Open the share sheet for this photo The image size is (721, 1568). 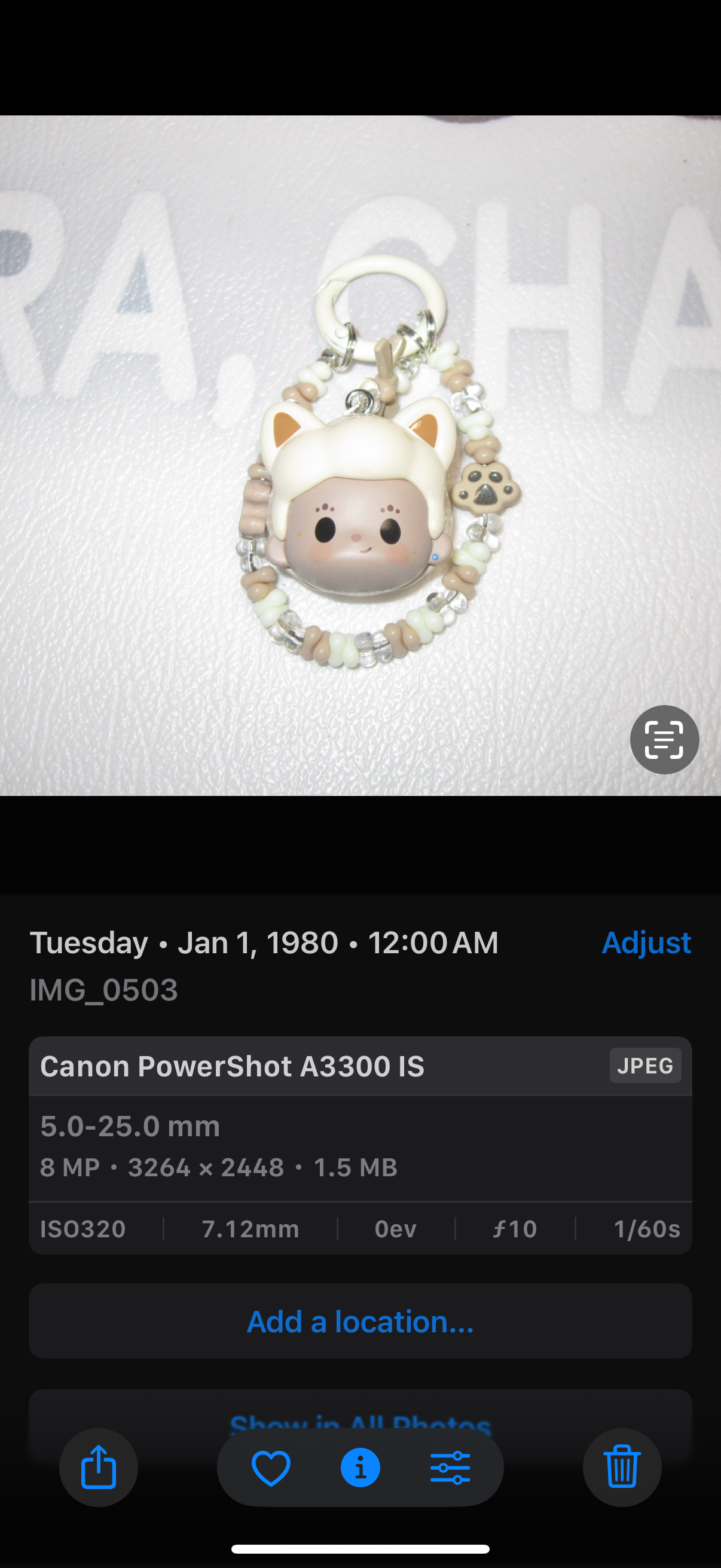click(x=99, y=1468)
